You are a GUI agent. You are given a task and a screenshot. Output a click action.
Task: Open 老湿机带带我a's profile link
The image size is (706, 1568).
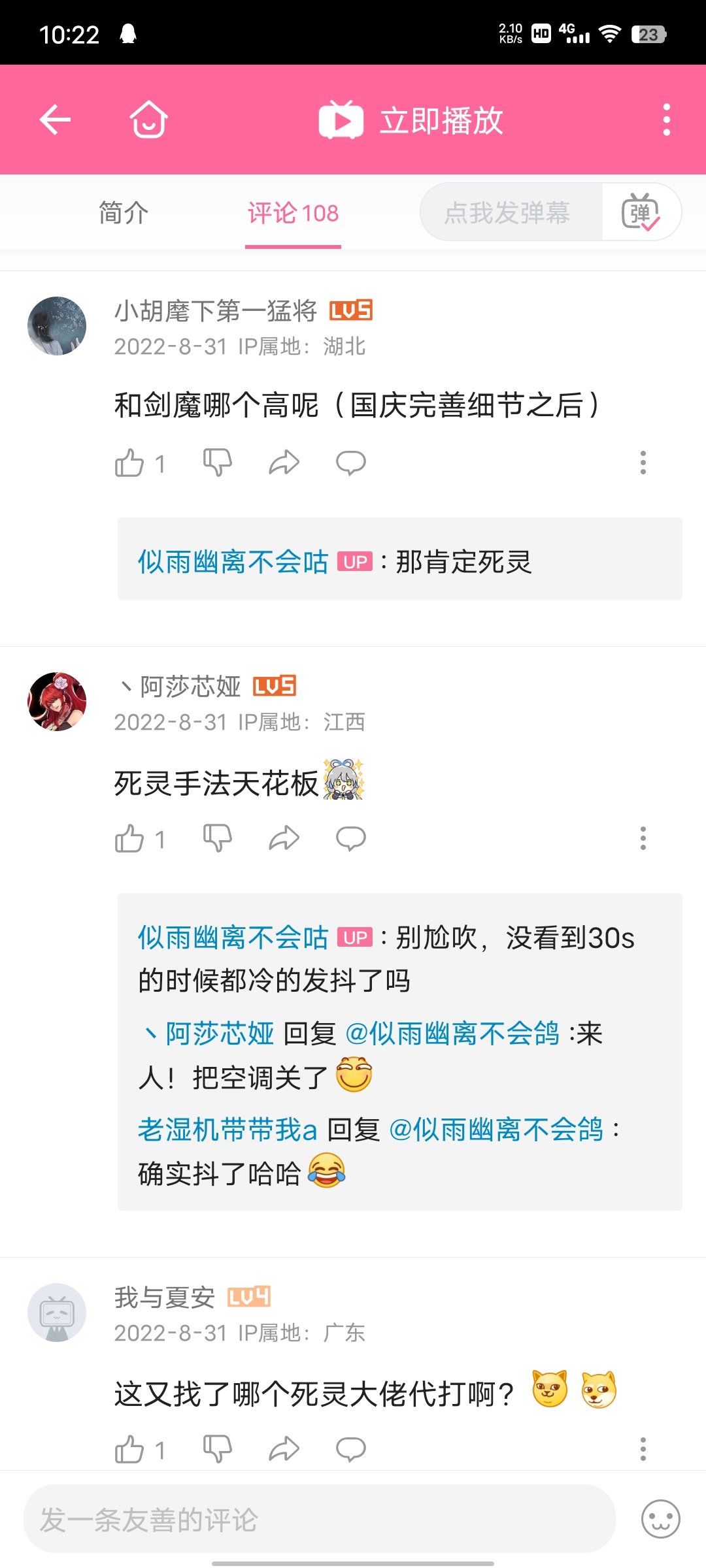point(227,1130)
